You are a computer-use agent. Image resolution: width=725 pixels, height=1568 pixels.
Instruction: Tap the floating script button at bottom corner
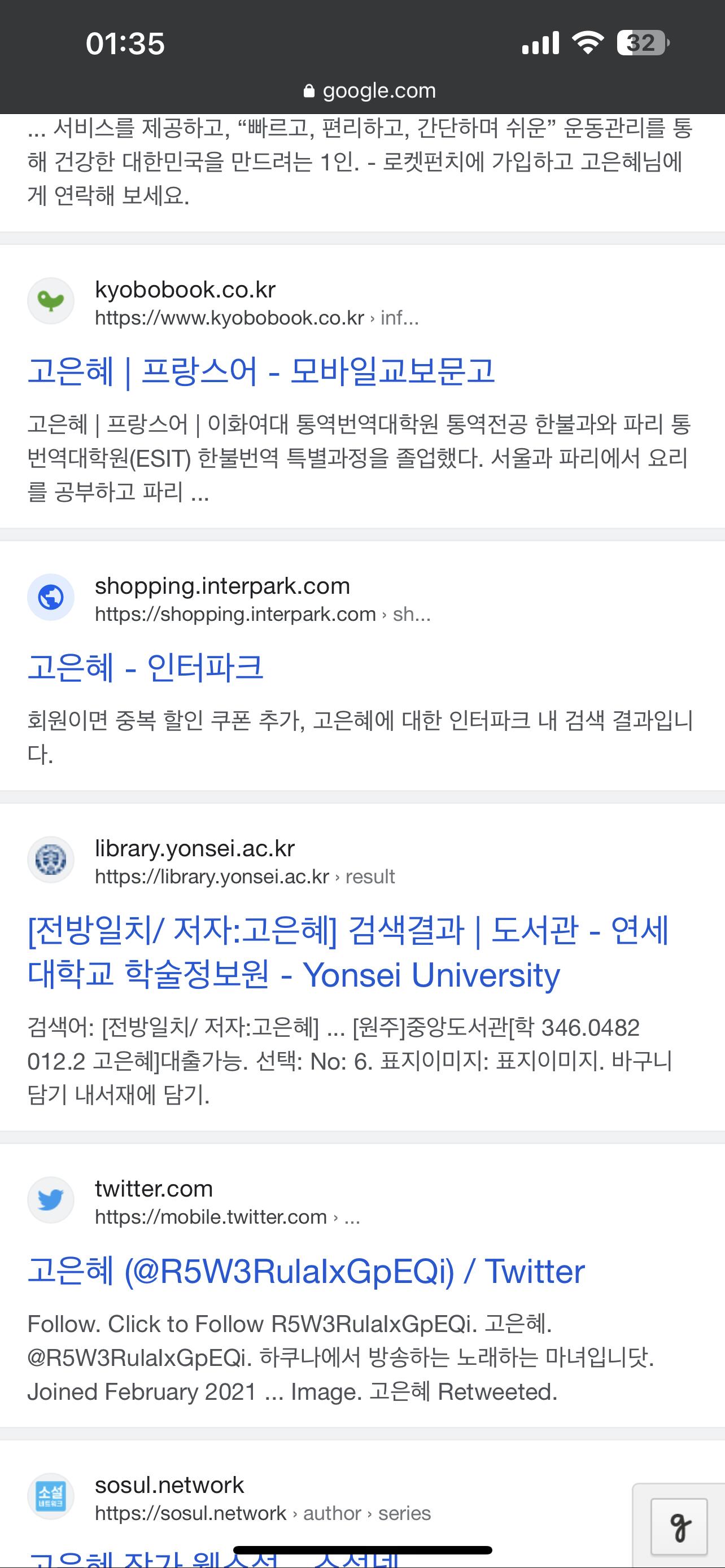[x=679, y=1527]
